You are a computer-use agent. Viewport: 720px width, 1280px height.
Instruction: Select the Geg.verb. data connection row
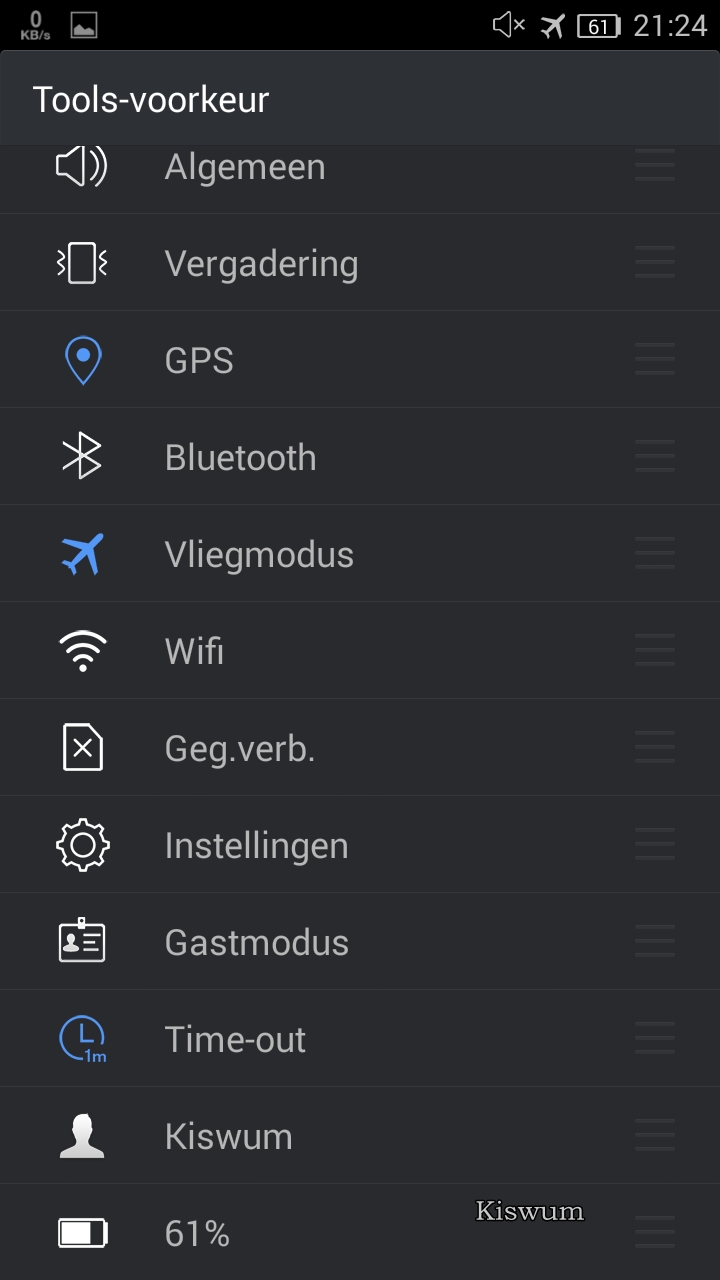click(x=360, y=747)
